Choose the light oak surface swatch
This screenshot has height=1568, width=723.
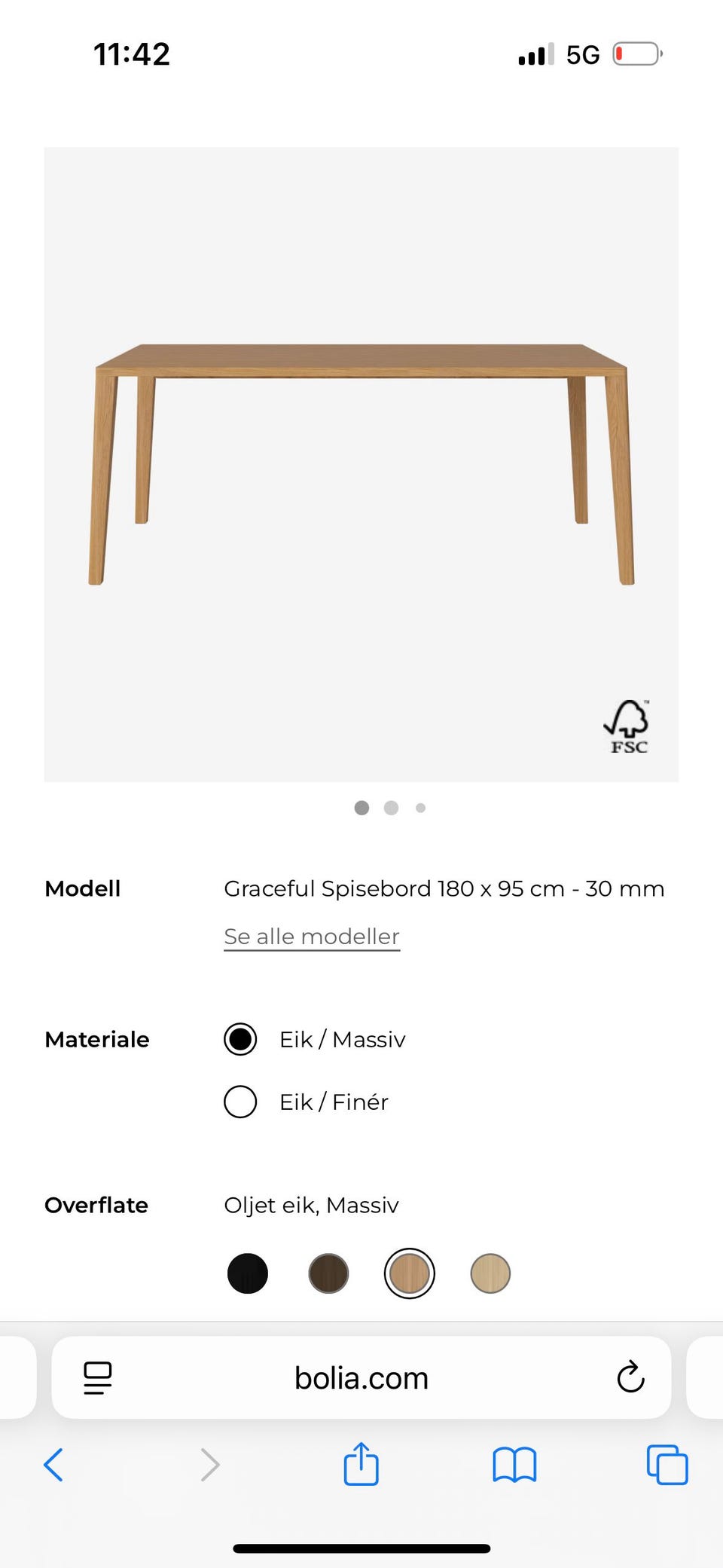coord(490,1273)
